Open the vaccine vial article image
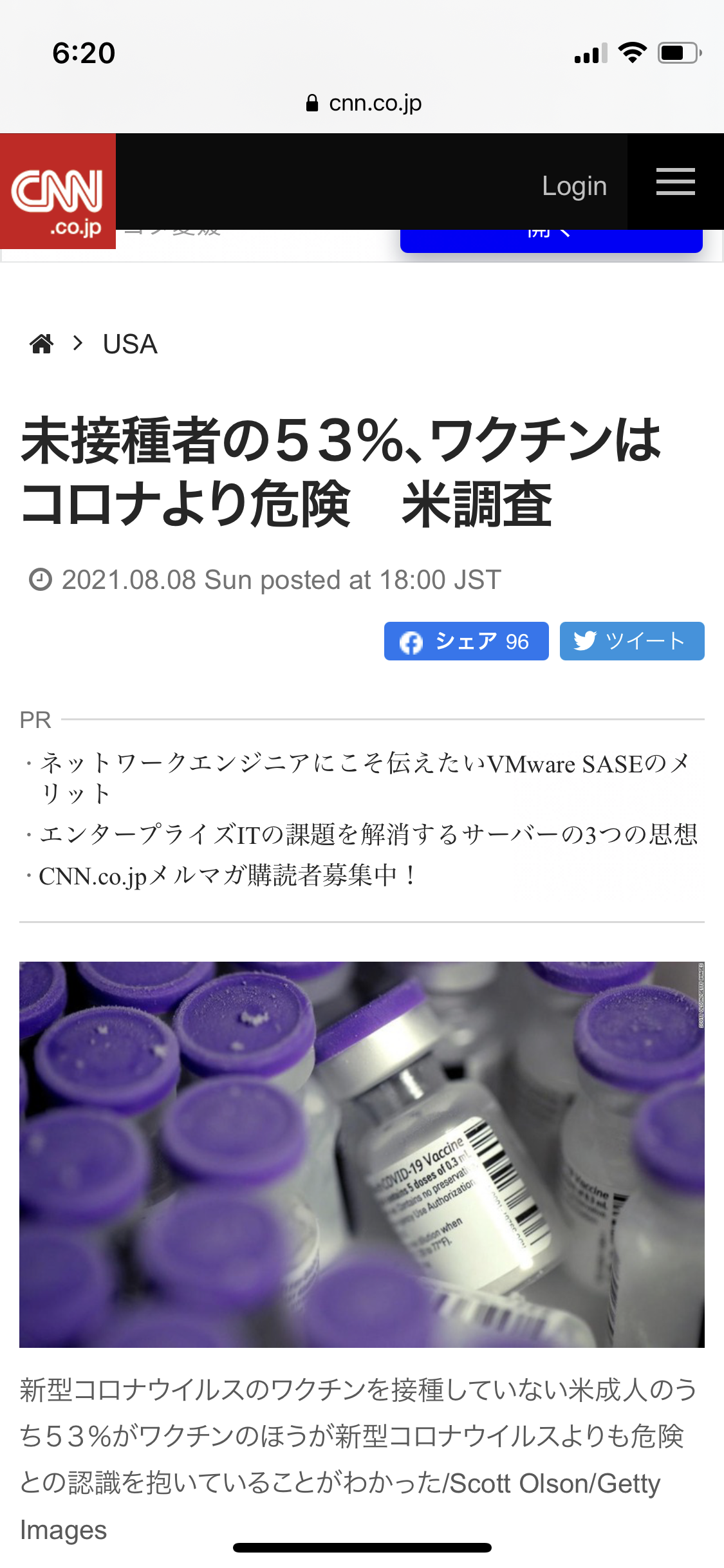 pos(362,1153)
